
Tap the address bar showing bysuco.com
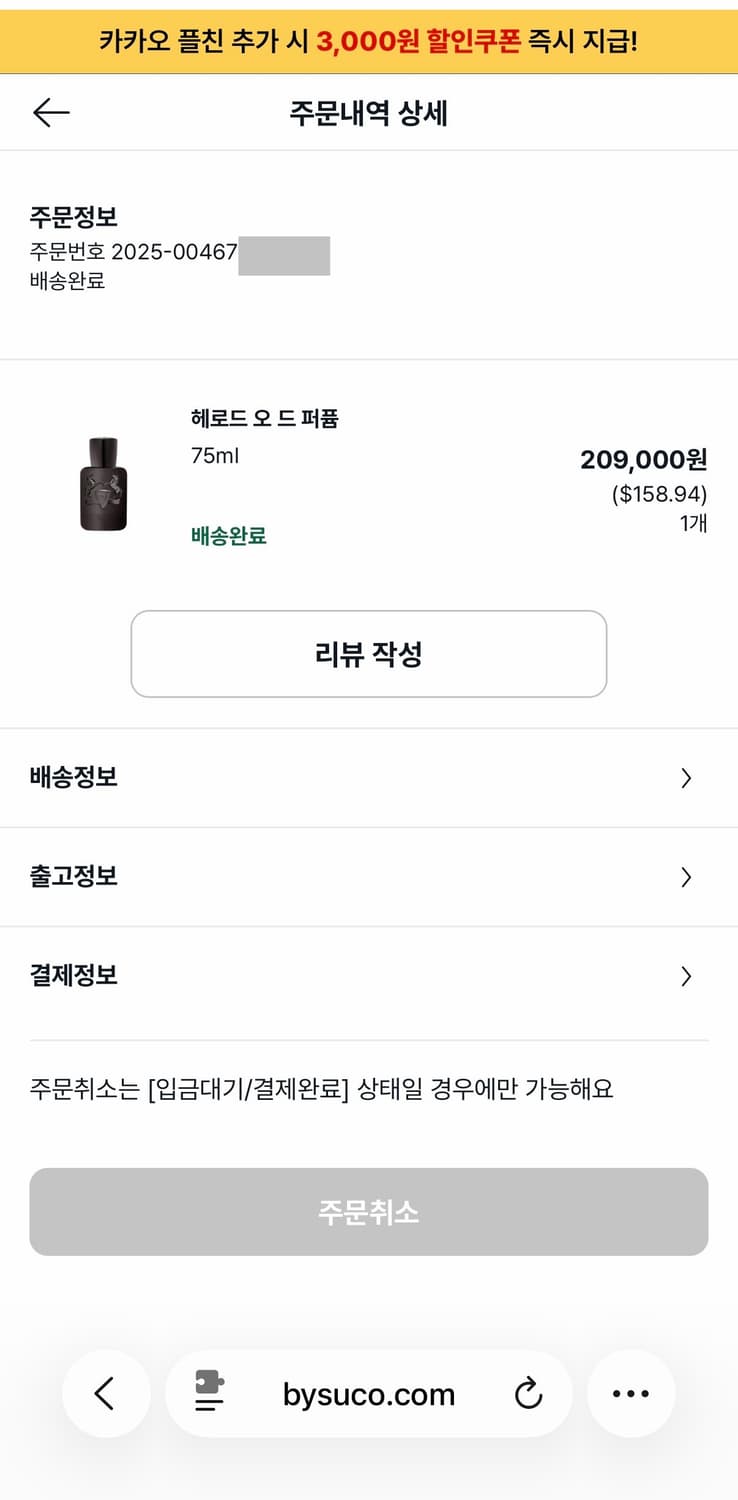(369, 1393)
